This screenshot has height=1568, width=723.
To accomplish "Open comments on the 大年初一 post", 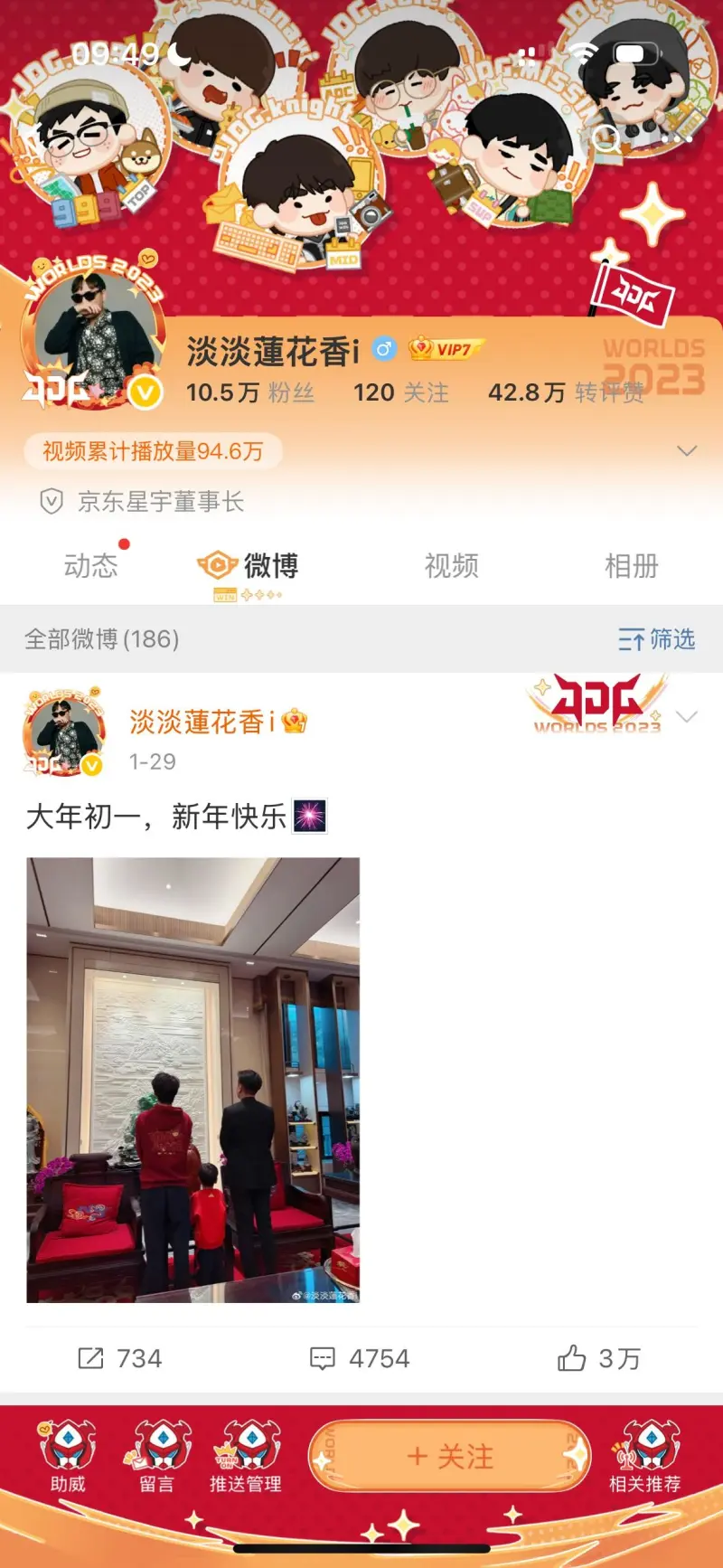I will [x=360, y=1358].
